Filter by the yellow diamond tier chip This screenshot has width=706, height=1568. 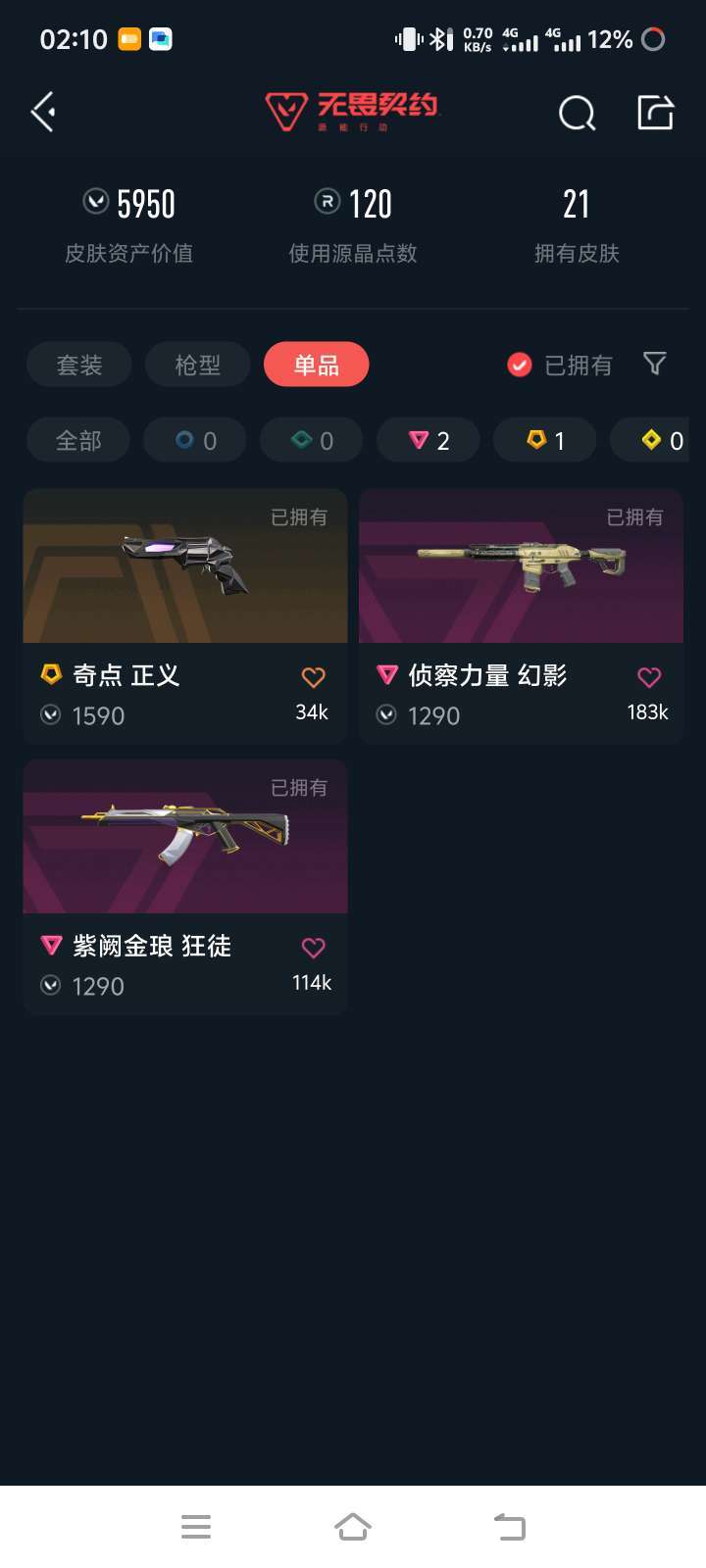point(659,440)
